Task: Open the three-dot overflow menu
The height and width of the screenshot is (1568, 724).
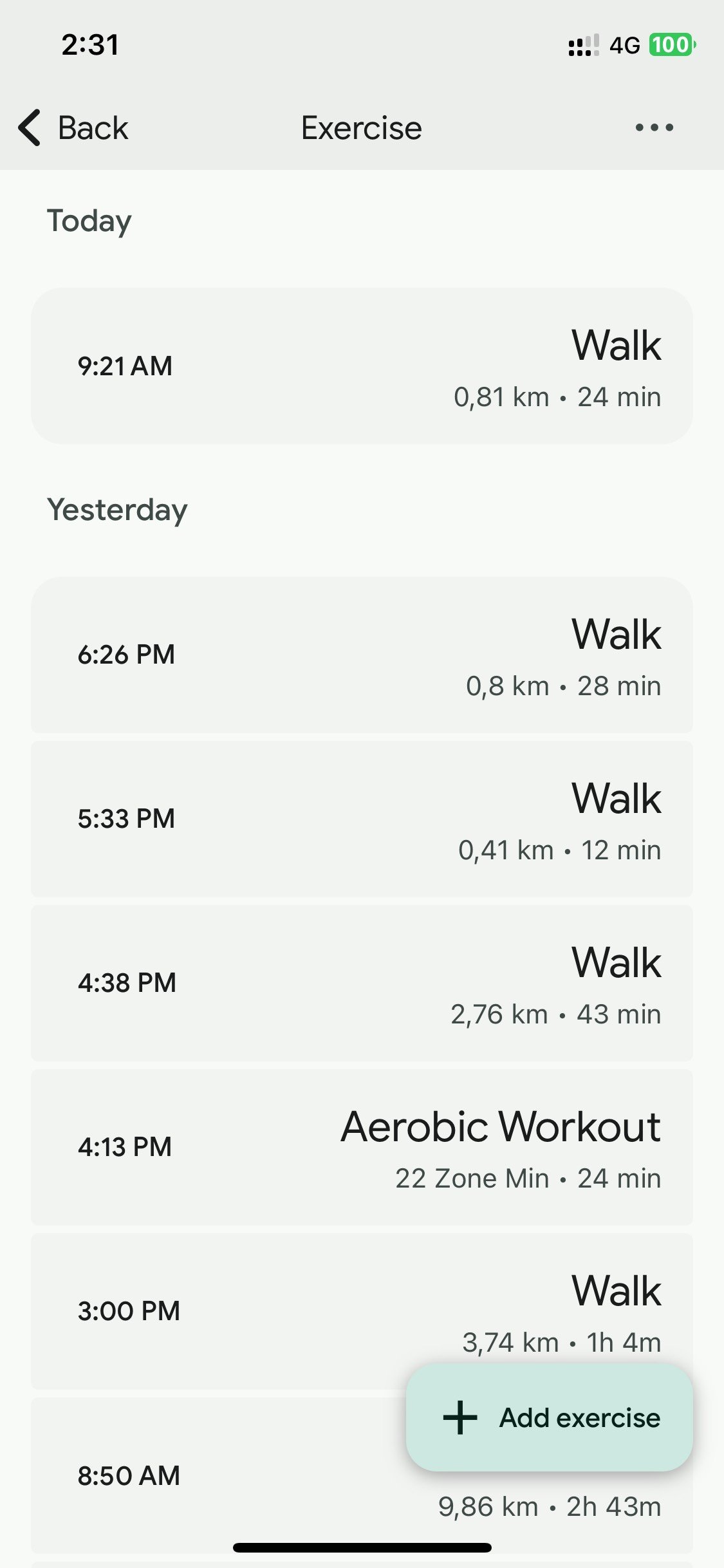Action: tap(654, 127)
